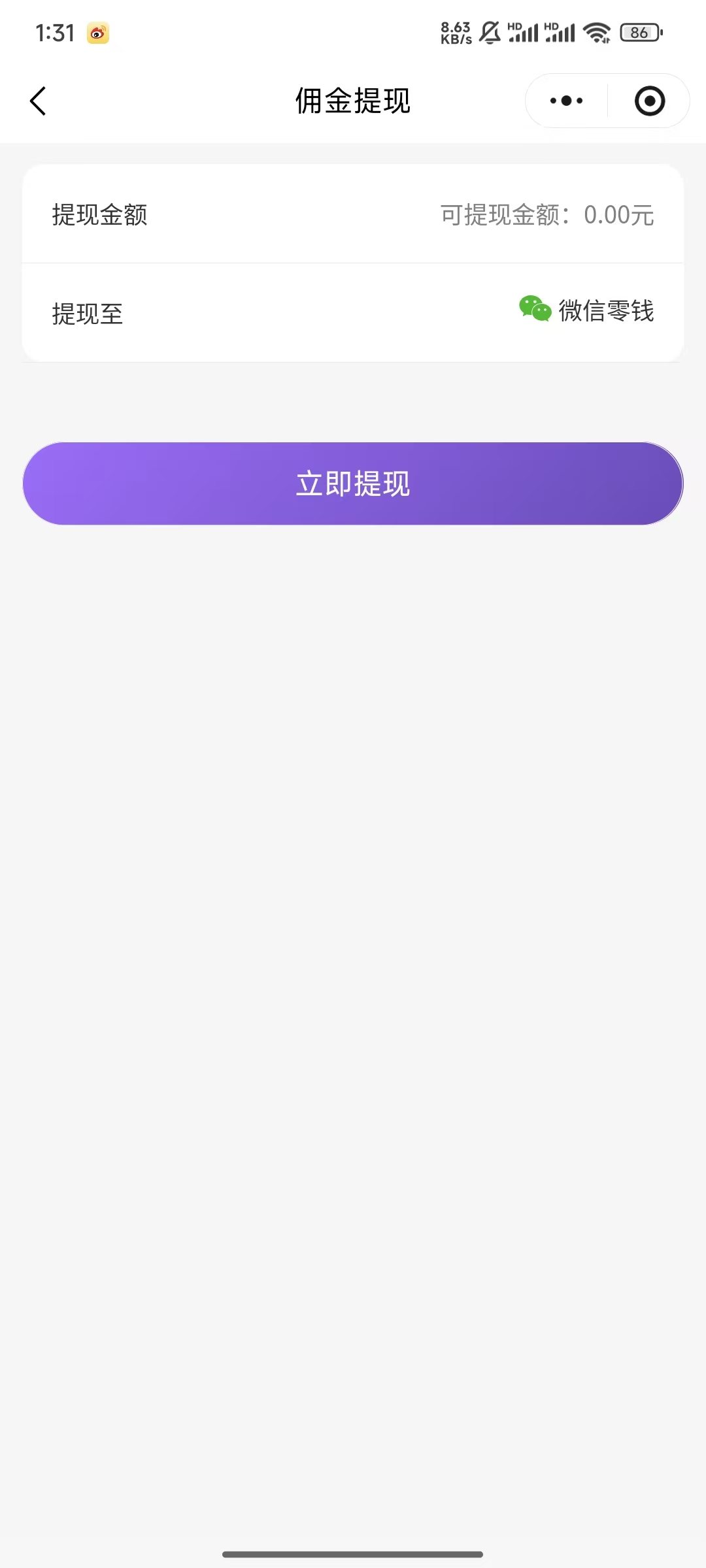Close the mini program via the circle icon
Image resolution: width=706 pixels, height=1568 pixels.
click(649, 101)
